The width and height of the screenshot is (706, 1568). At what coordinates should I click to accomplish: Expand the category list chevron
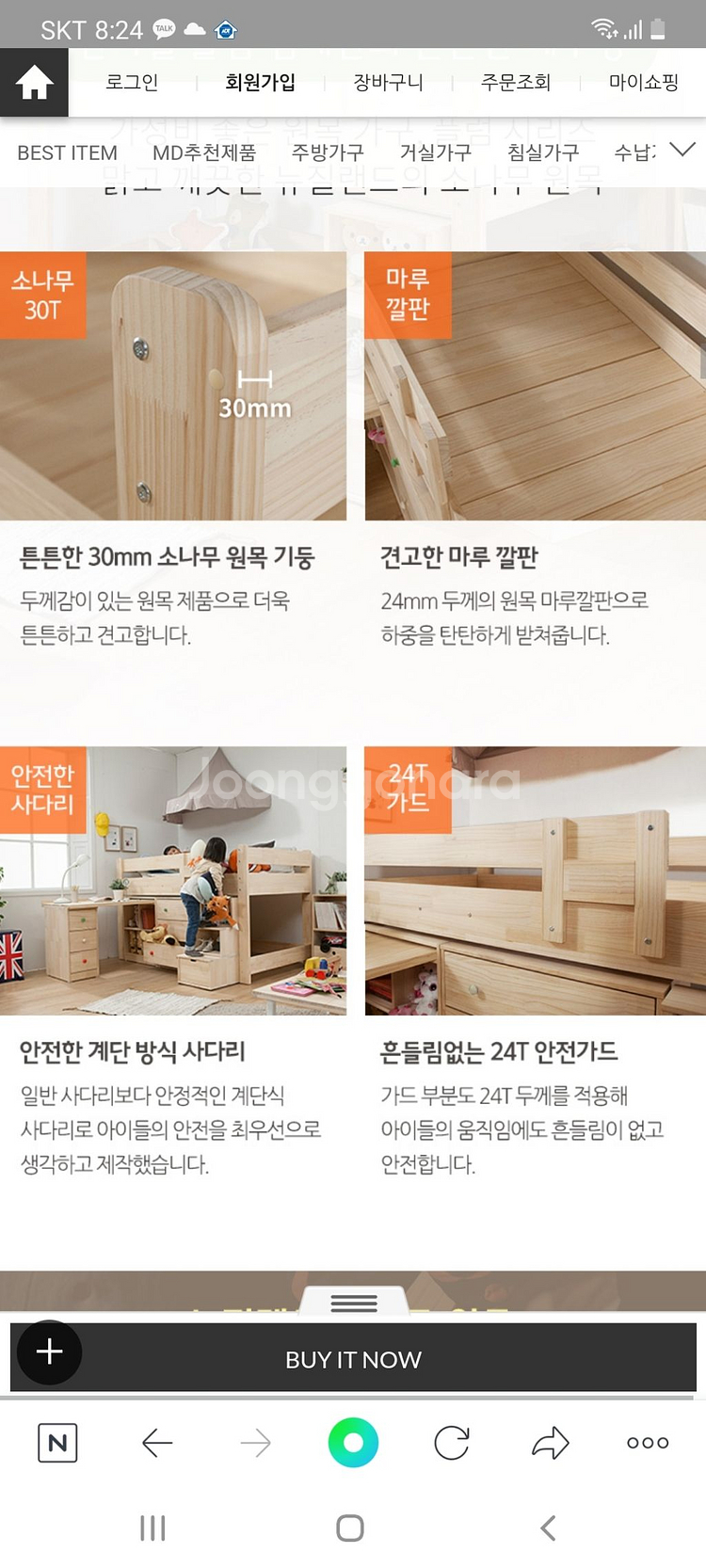pos(682,150)
